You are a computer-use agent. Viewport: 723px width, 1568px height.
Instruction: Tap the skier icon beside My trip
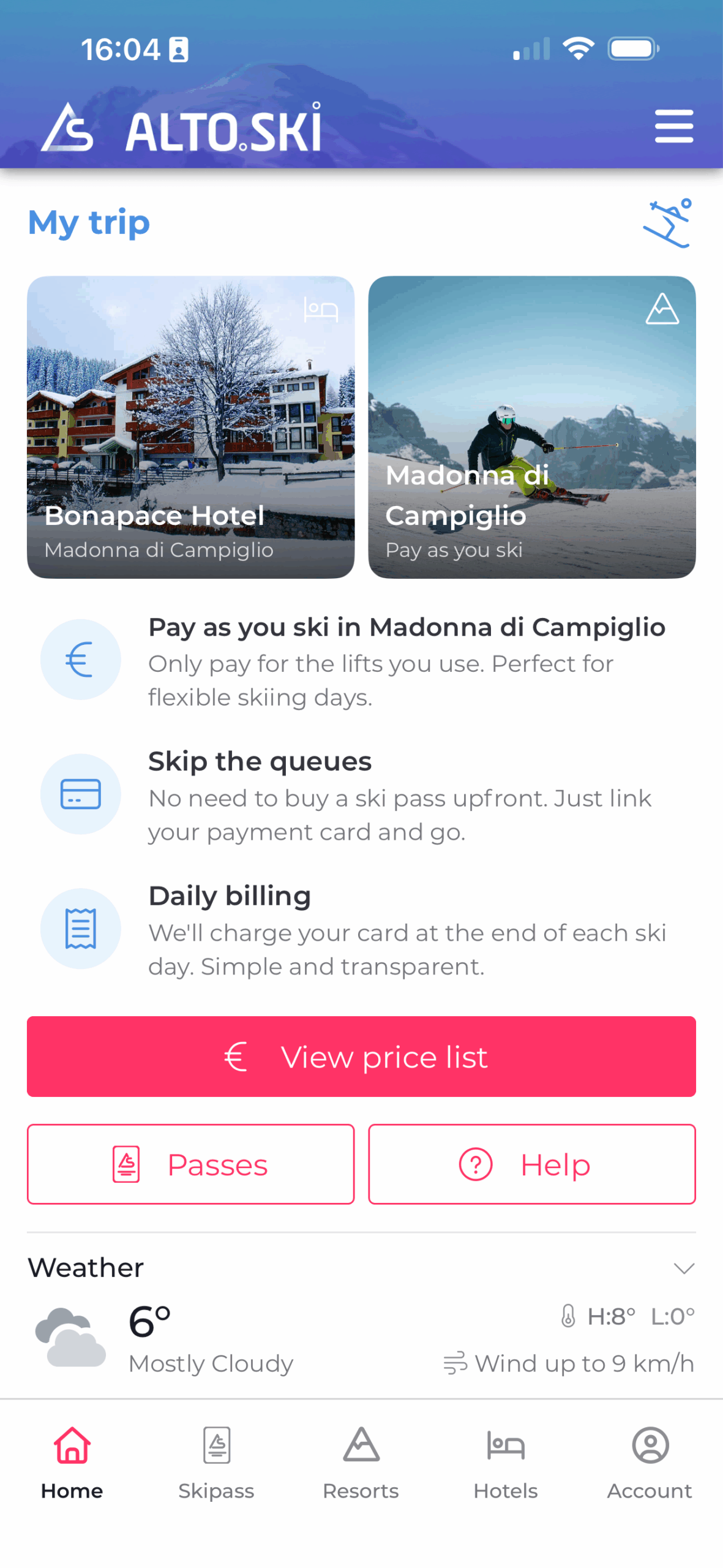pyautogui.click(x=667, y=223)
